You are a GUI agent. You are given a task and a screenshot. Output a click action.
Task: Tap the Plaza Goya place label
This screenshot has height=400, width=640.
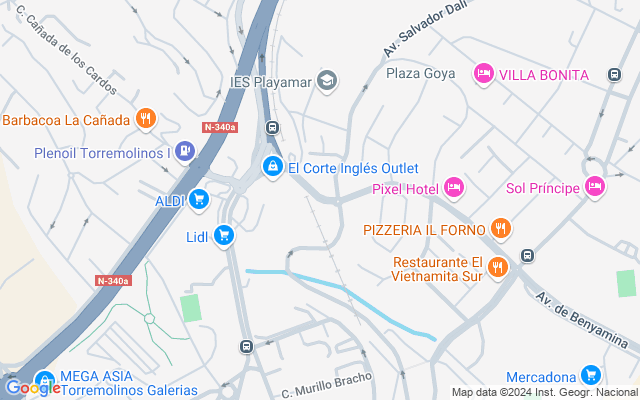(x=420, y=73)
